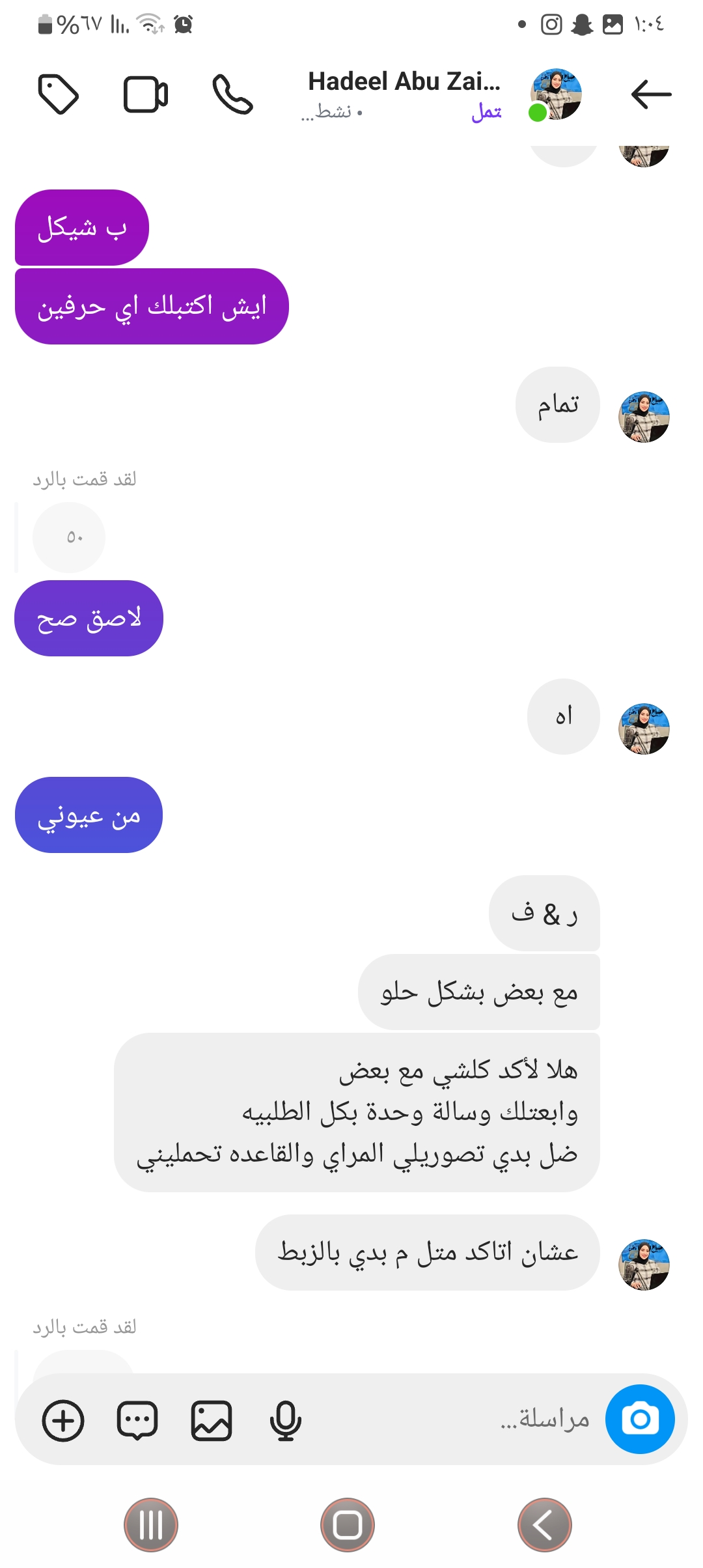Open the sticker and GIF bubble

[x=137, y=1420]
